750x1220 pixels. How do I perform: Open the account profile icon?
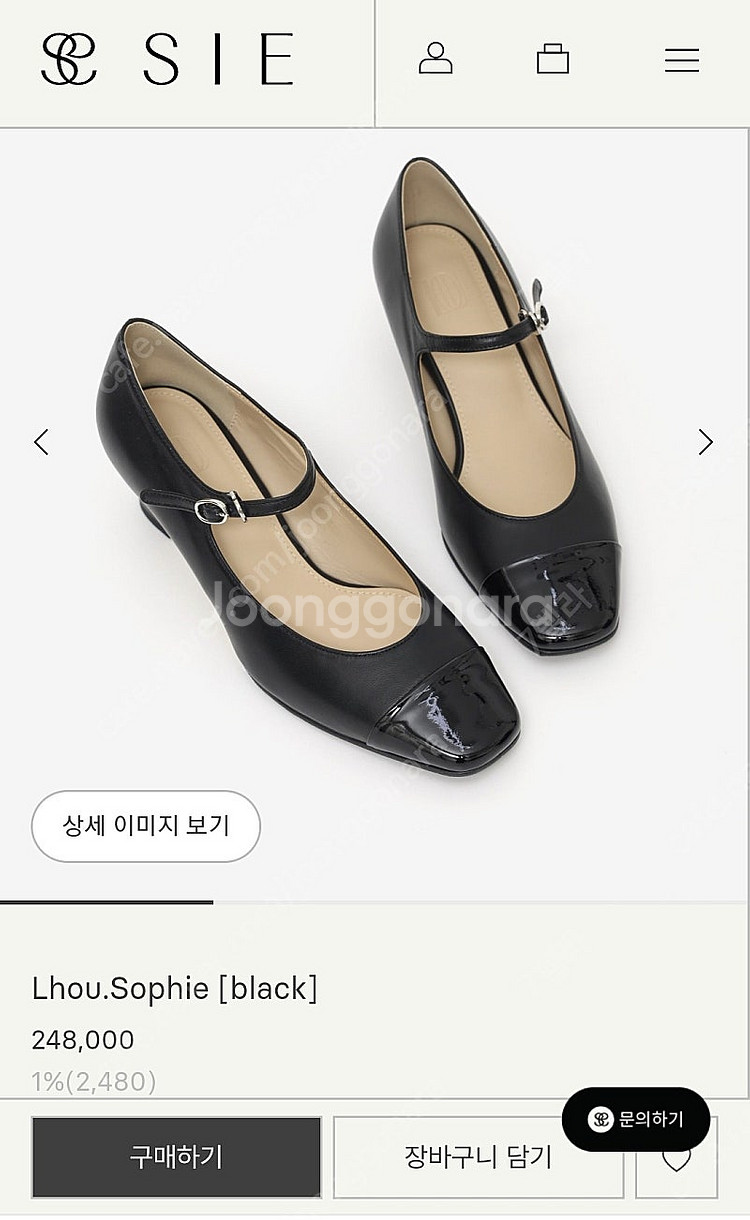tap(435, 59)
